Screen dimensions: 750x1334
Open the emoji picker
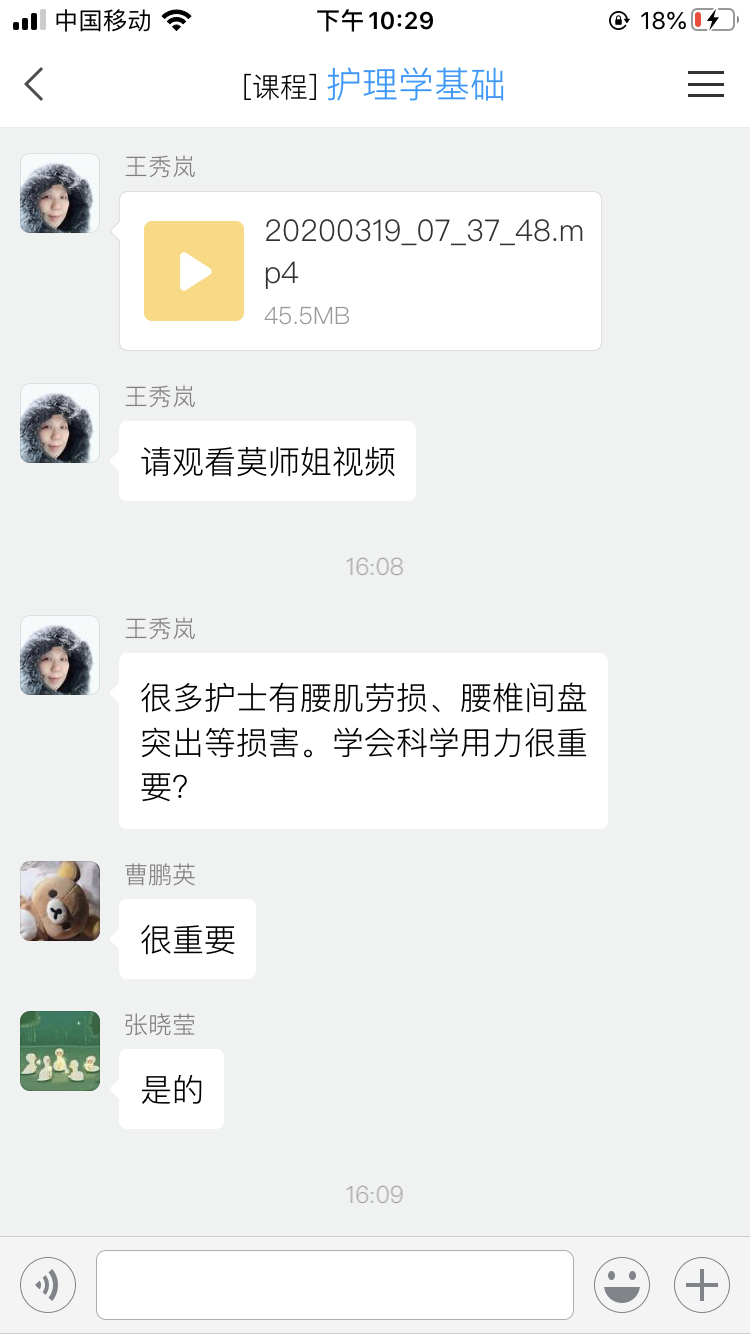pos(621,1284)
